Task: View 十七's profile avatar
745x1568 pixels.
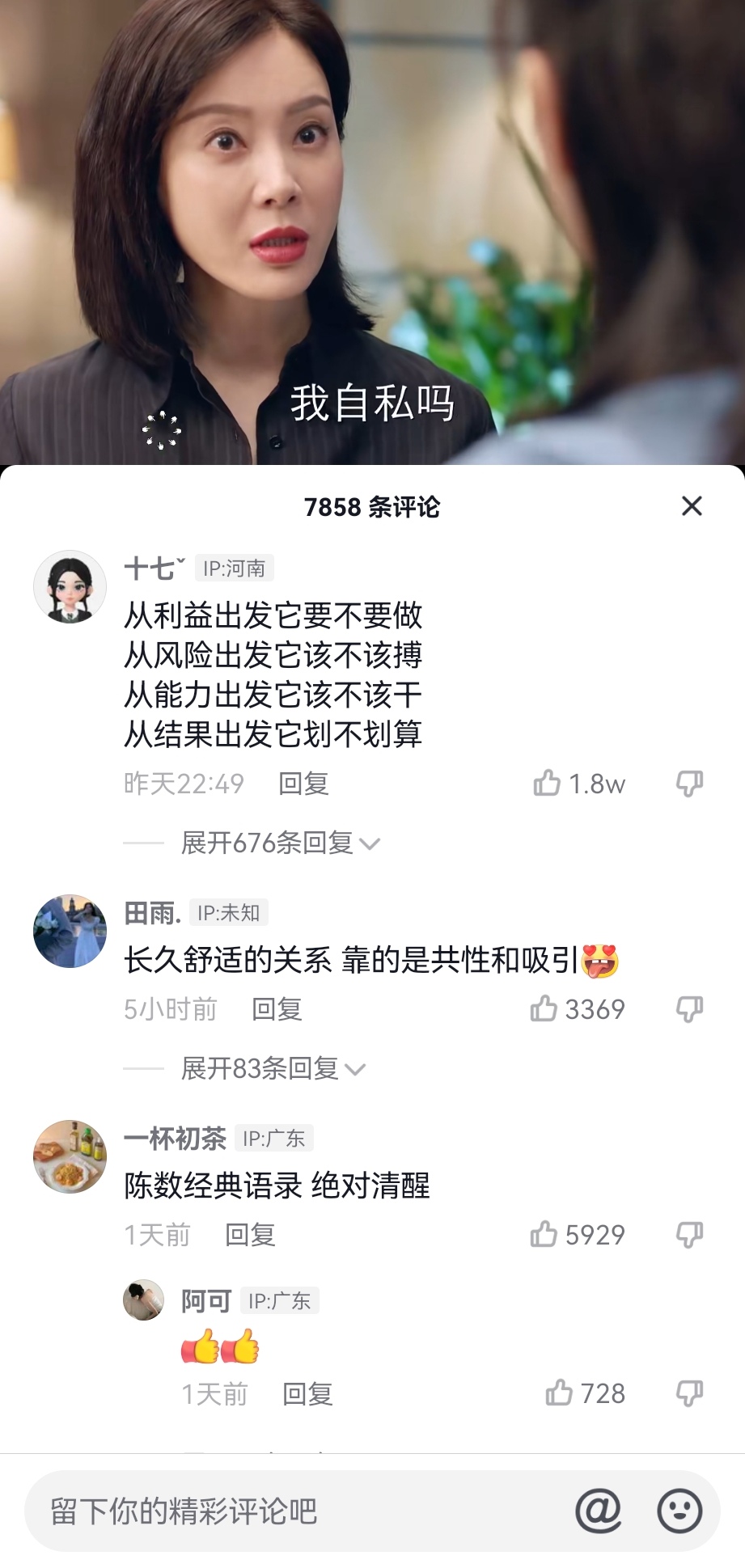Action: coord(70,587)
